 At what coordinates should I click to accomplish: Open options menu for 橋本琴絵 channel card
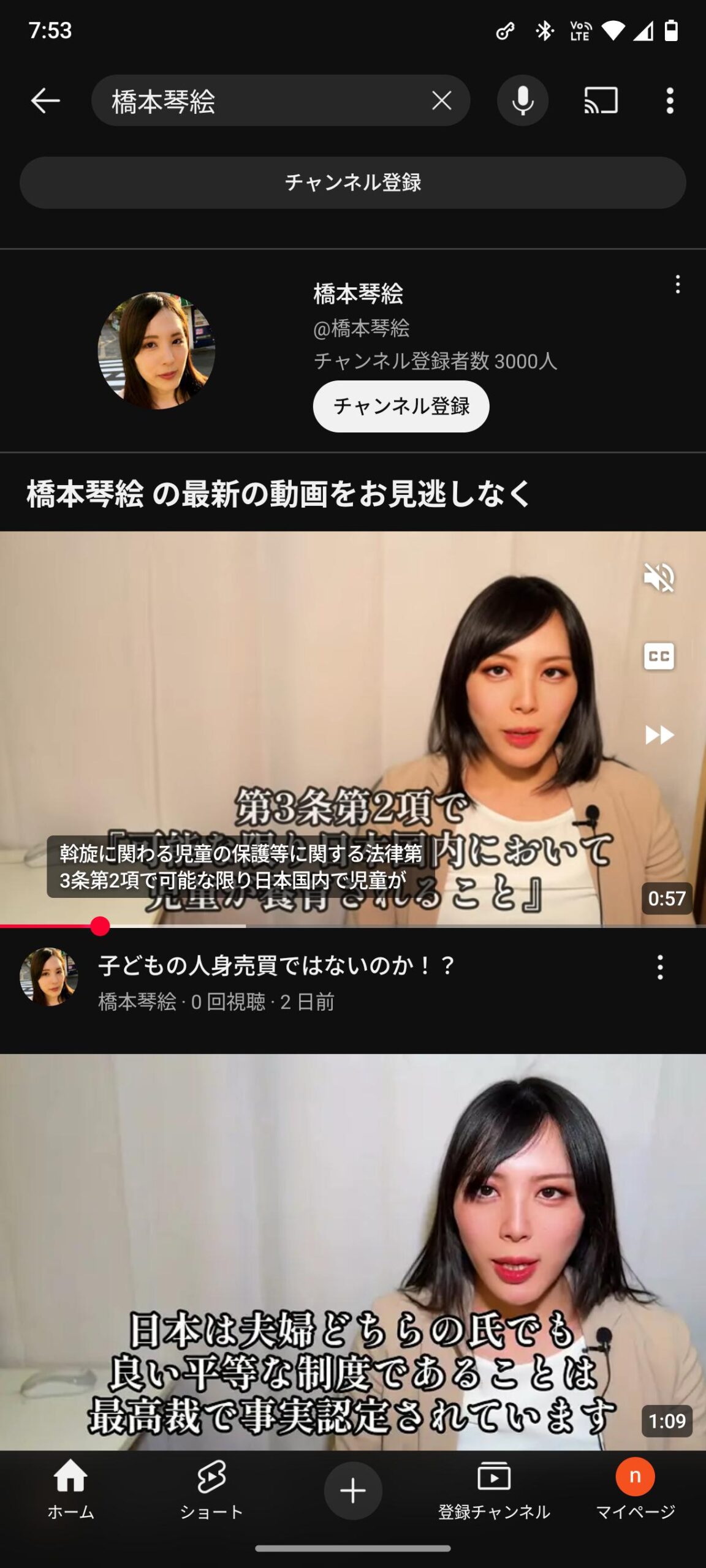click(x=677, y=284)
